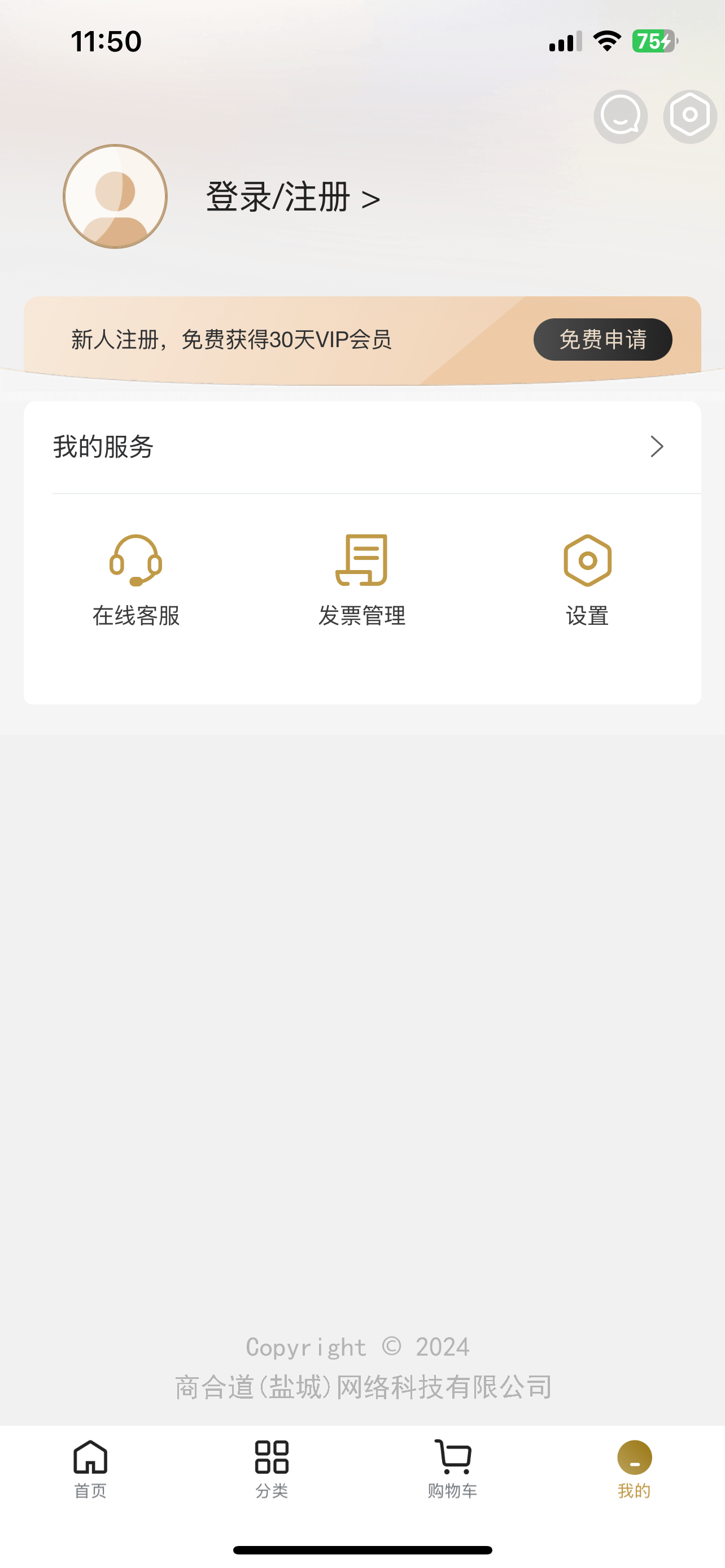Open the hexagon settings icon at top

coord(689,117)
